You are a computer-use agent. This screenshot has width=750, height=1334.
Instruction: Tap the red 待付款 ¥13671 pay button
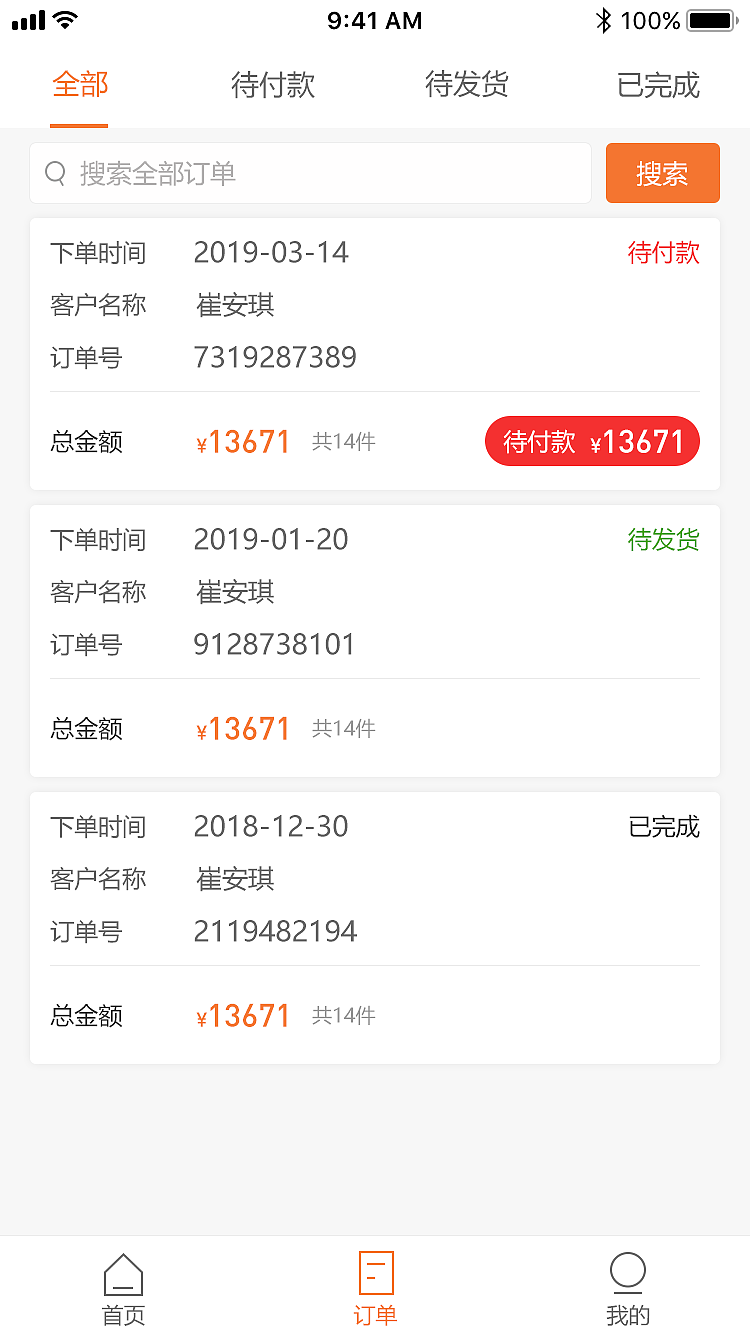click(x=592, y=440)
